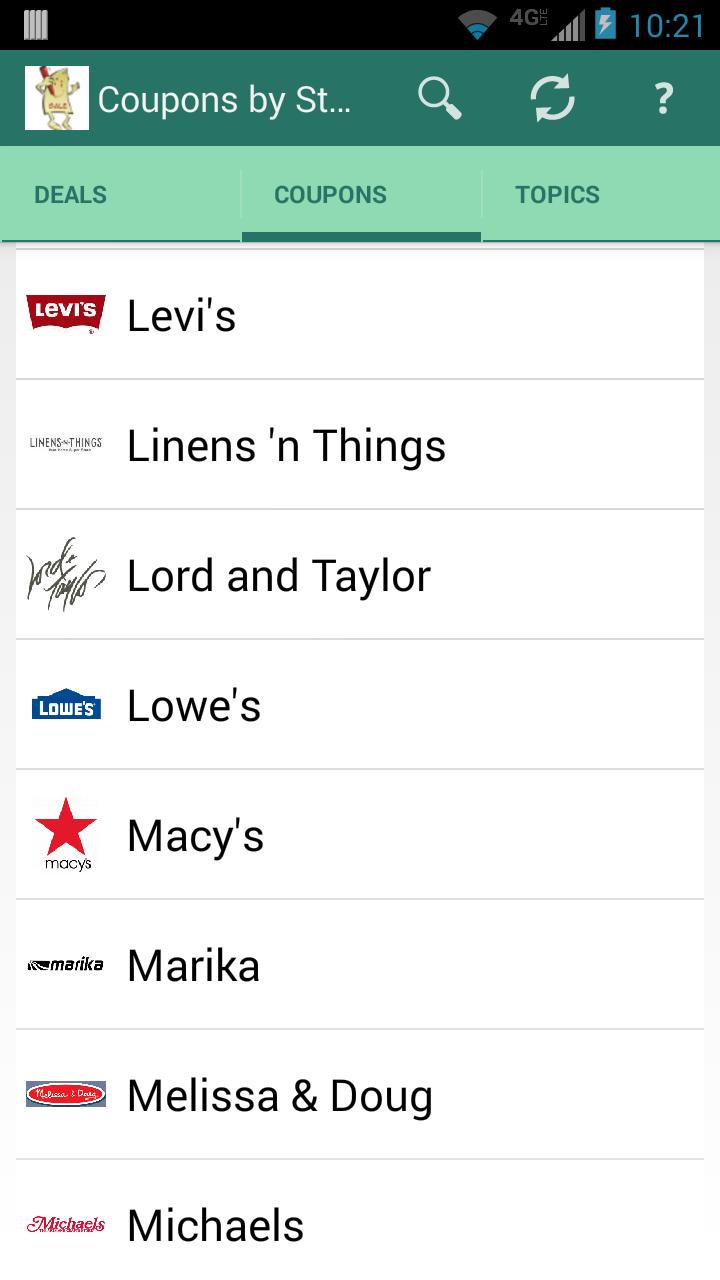Viewport: 720px width, 1280px height.
Task: Open Levi's coupons
Action: (x=360, y=316)
